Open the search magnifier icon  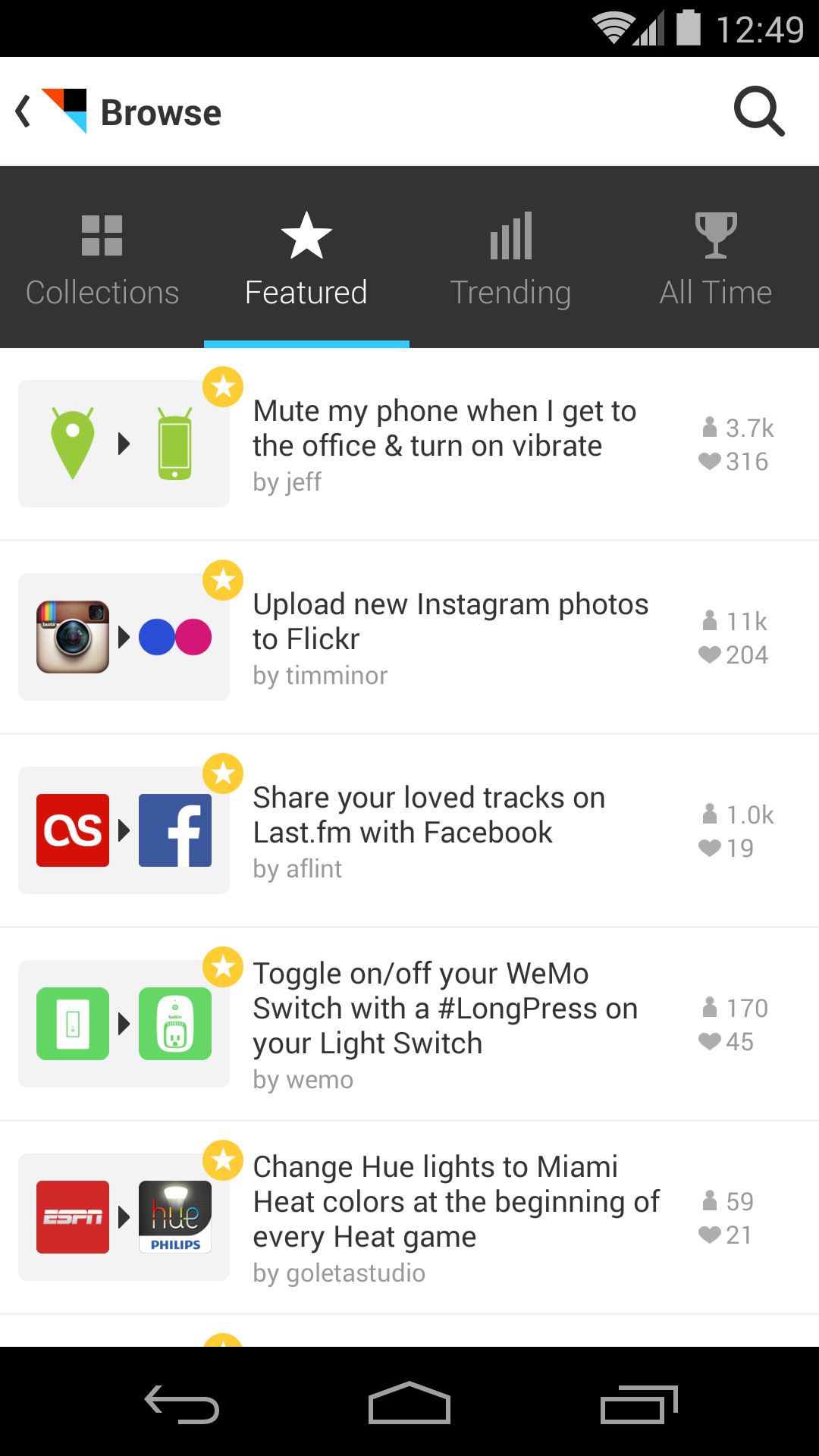coord(759,111)
